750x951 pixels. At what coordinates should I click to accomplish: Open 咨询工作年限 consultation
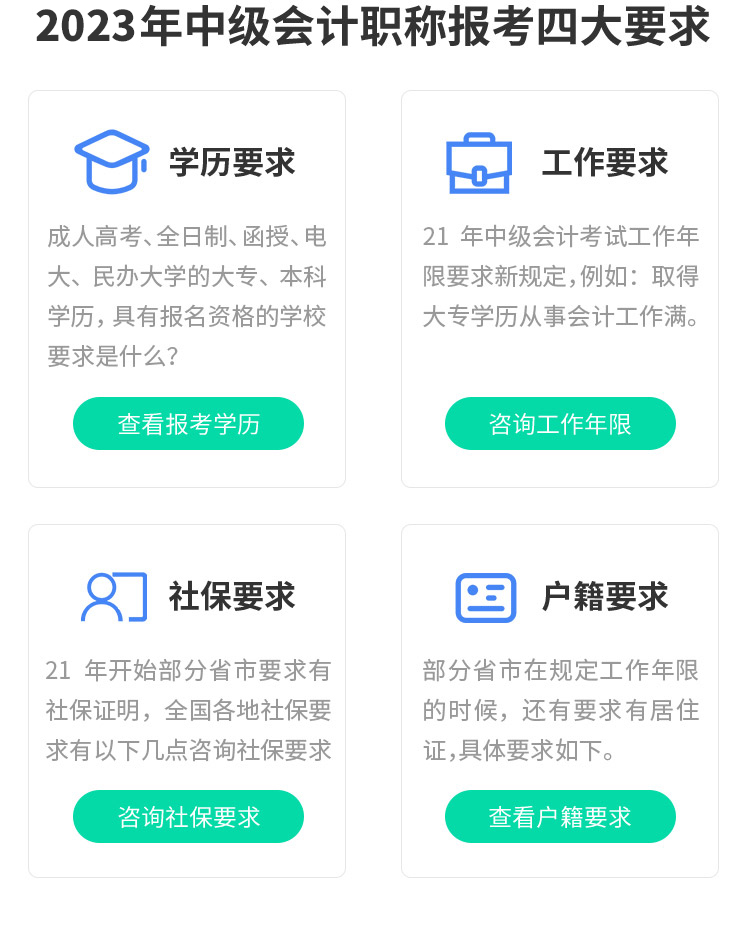coord(560,423)
